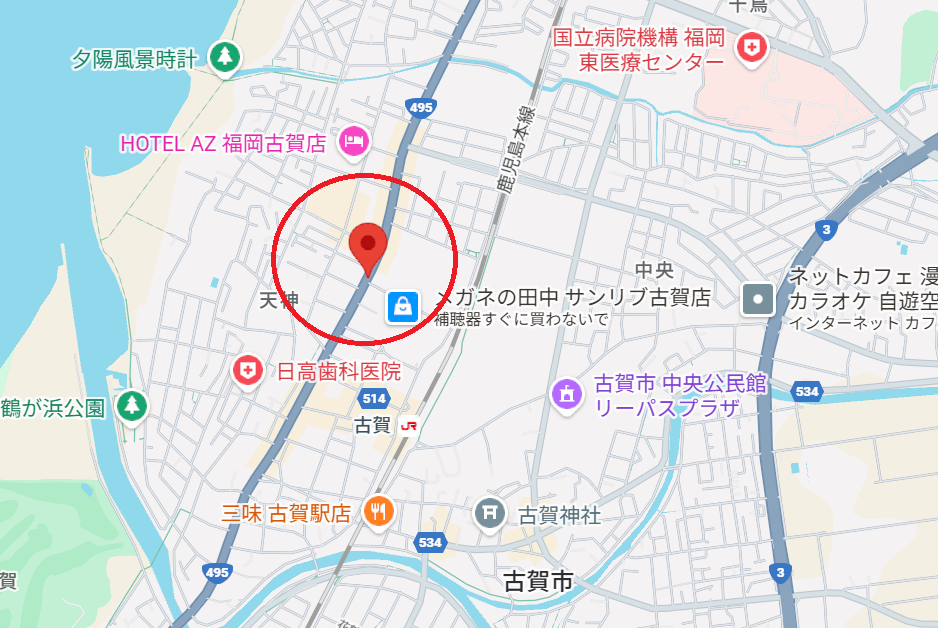Screen dimensions: 938x628
Task: Select the 鶴が浜公園 park marker
Action: [131, 406]
